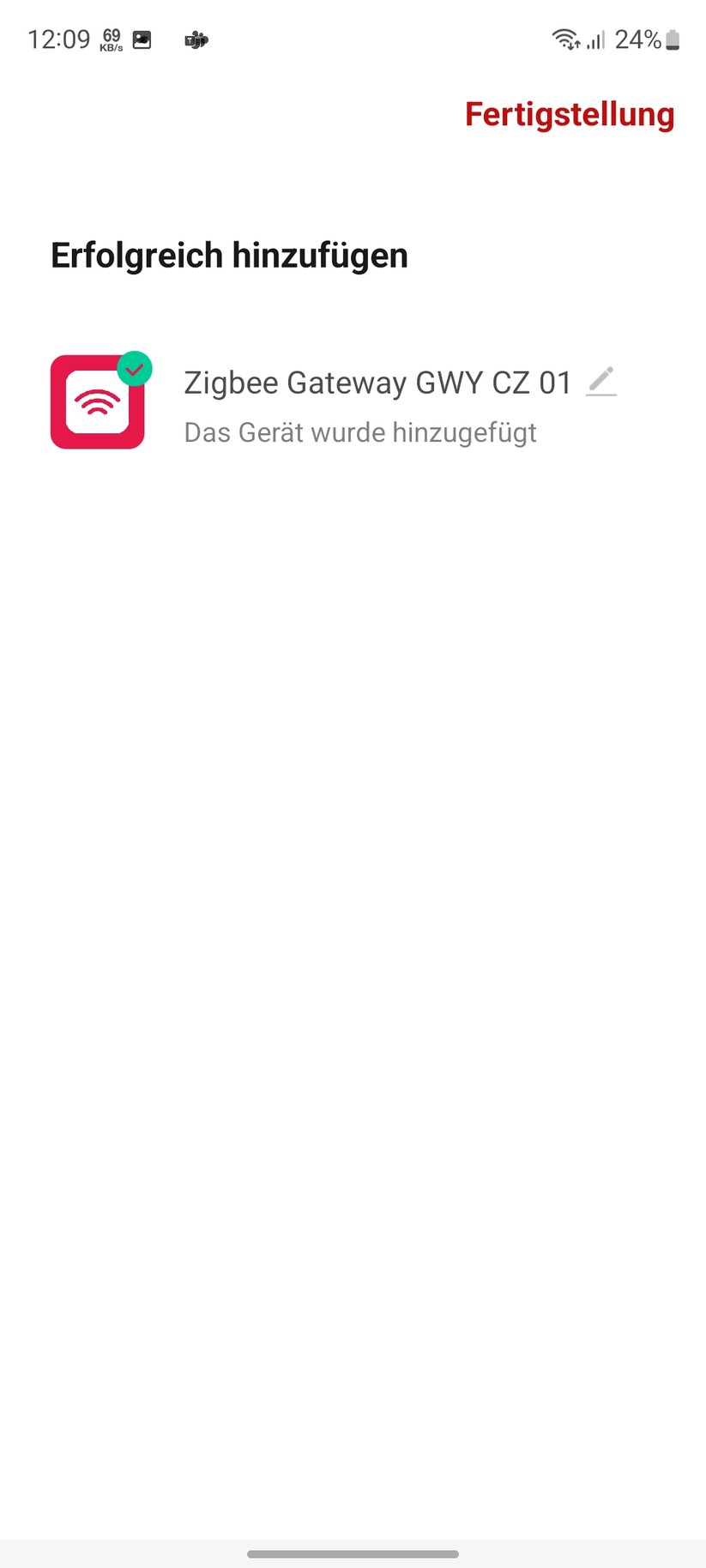Viewport: 706px width, 1568px height.
Task: Click the 'Erfolgreich hinzufügen' heading
Action: (229, 255)
